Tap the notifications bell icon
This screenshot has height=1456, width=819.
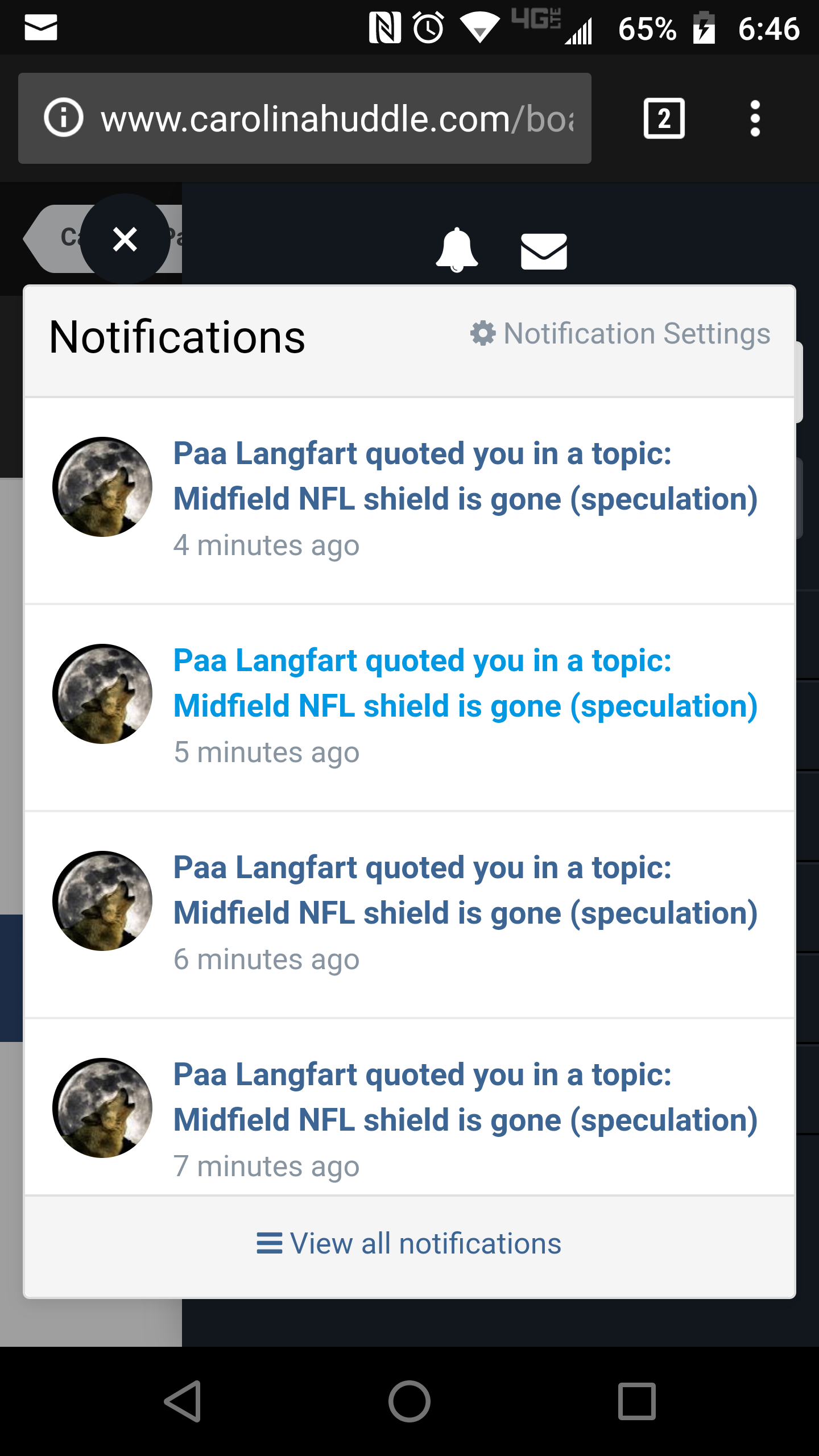coord(457,250)
